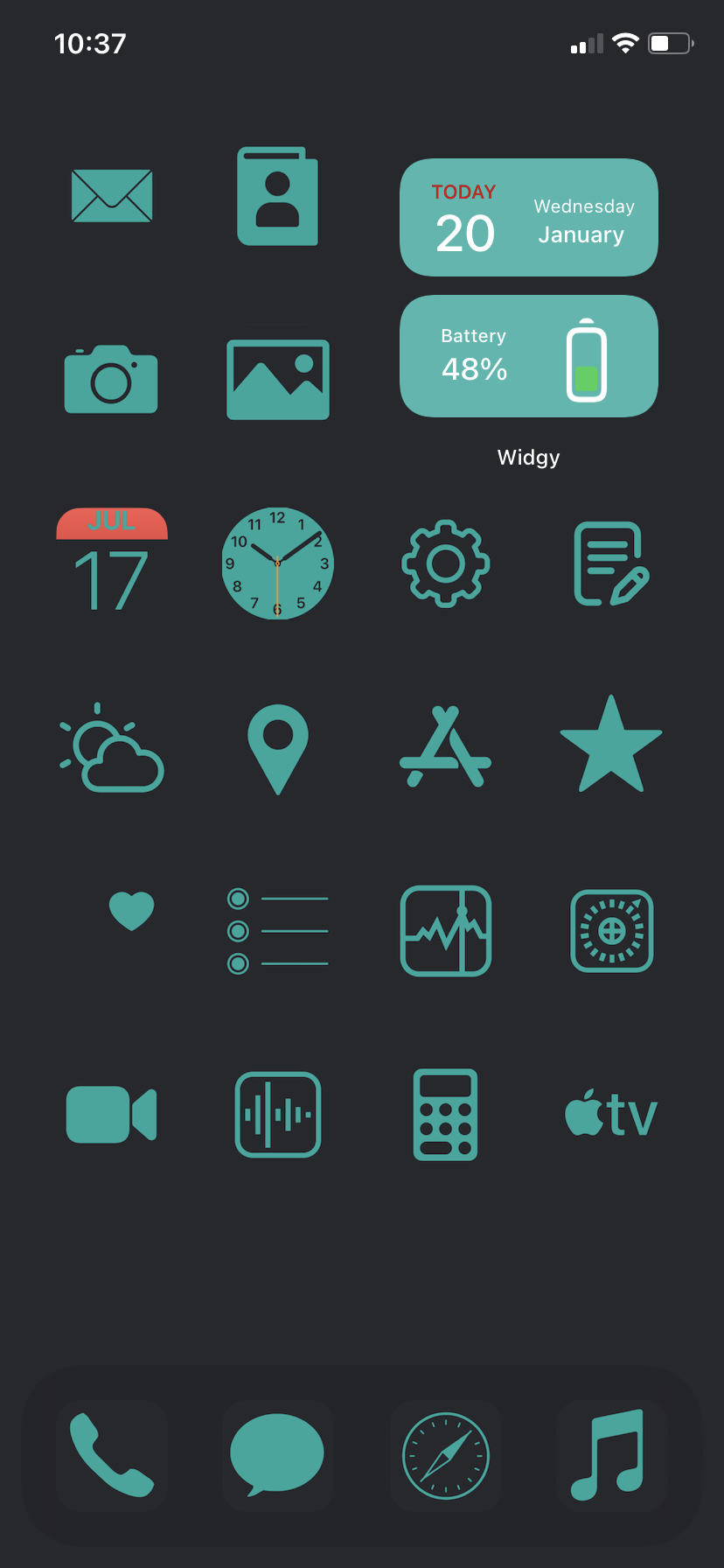The image size is (724, 1568).
Task: Open Safari from the dock
Action: (445, 1456)
